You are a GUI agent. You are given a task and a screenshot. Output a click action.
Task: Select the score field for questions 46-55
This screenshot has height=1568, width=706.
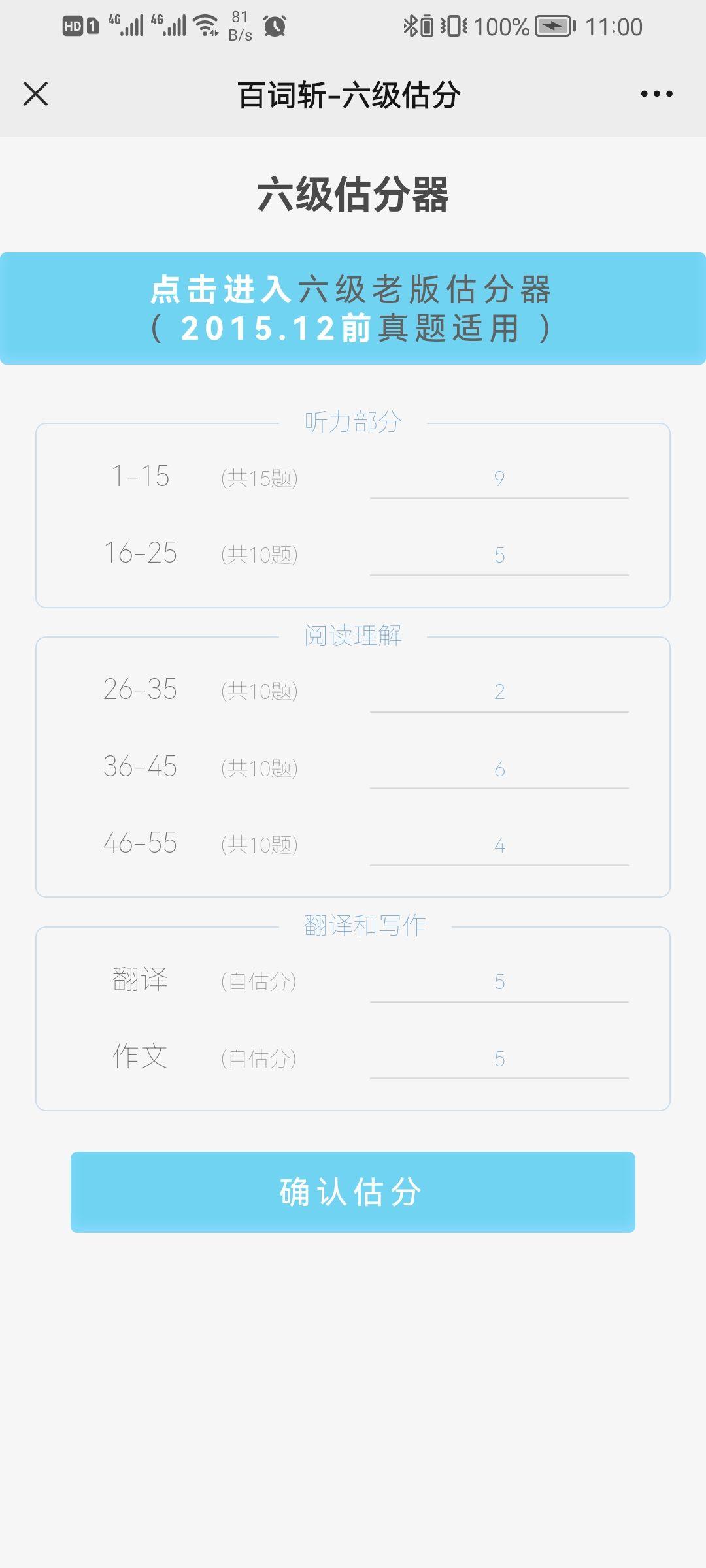[499, 845]
